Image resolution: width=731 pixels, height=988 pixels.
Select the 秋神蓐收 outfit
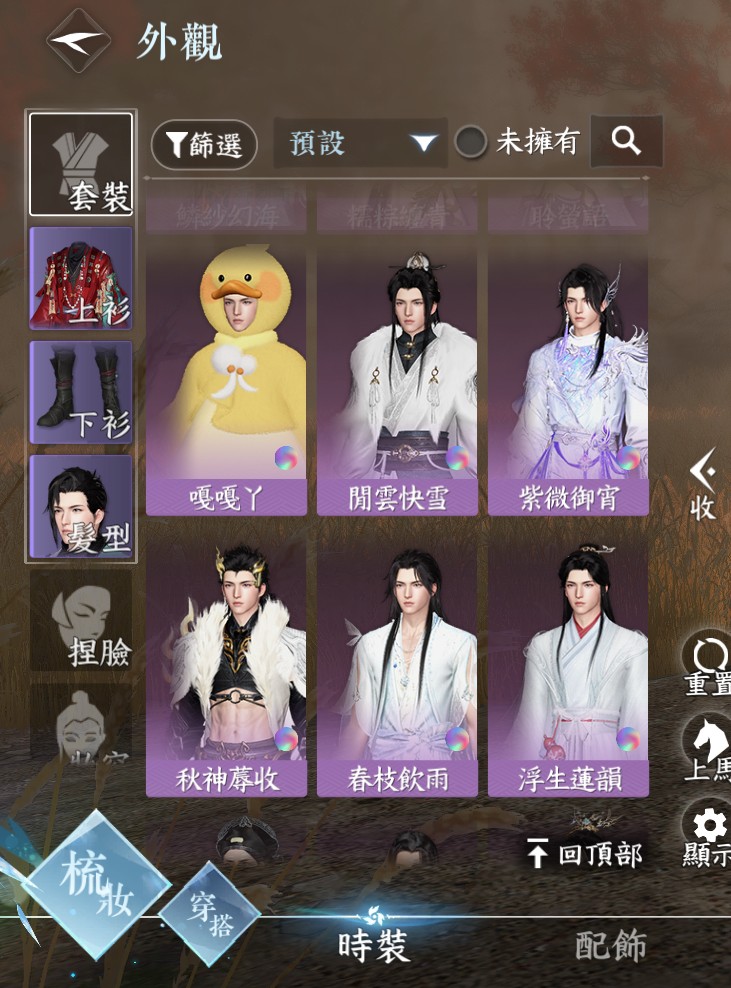pyautogui.click(x=226, y=665)
